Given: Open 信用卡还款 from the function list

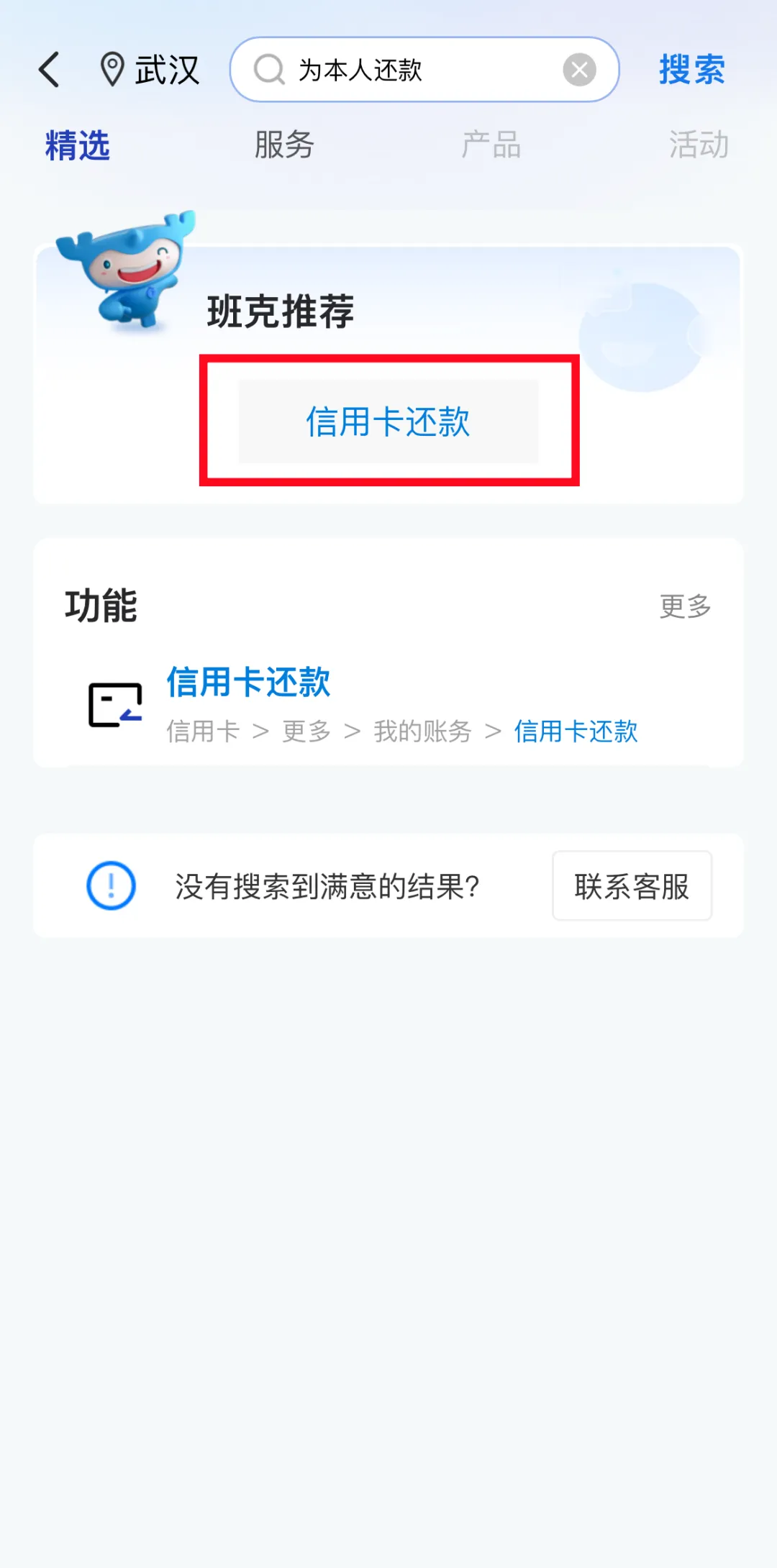Looking at the screenshot, I should pos(248,683).
